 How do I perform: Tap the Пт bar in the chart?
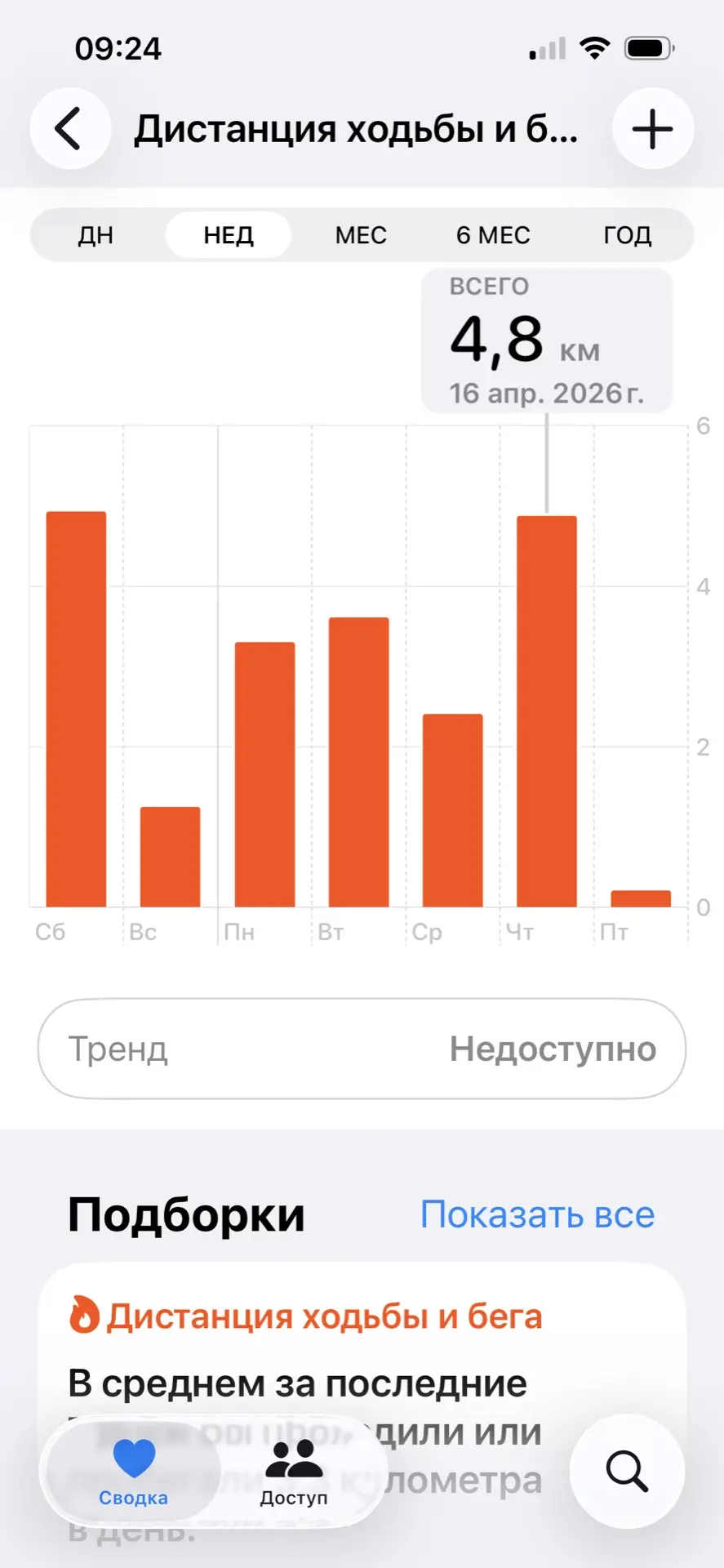[x=641, y=898]
